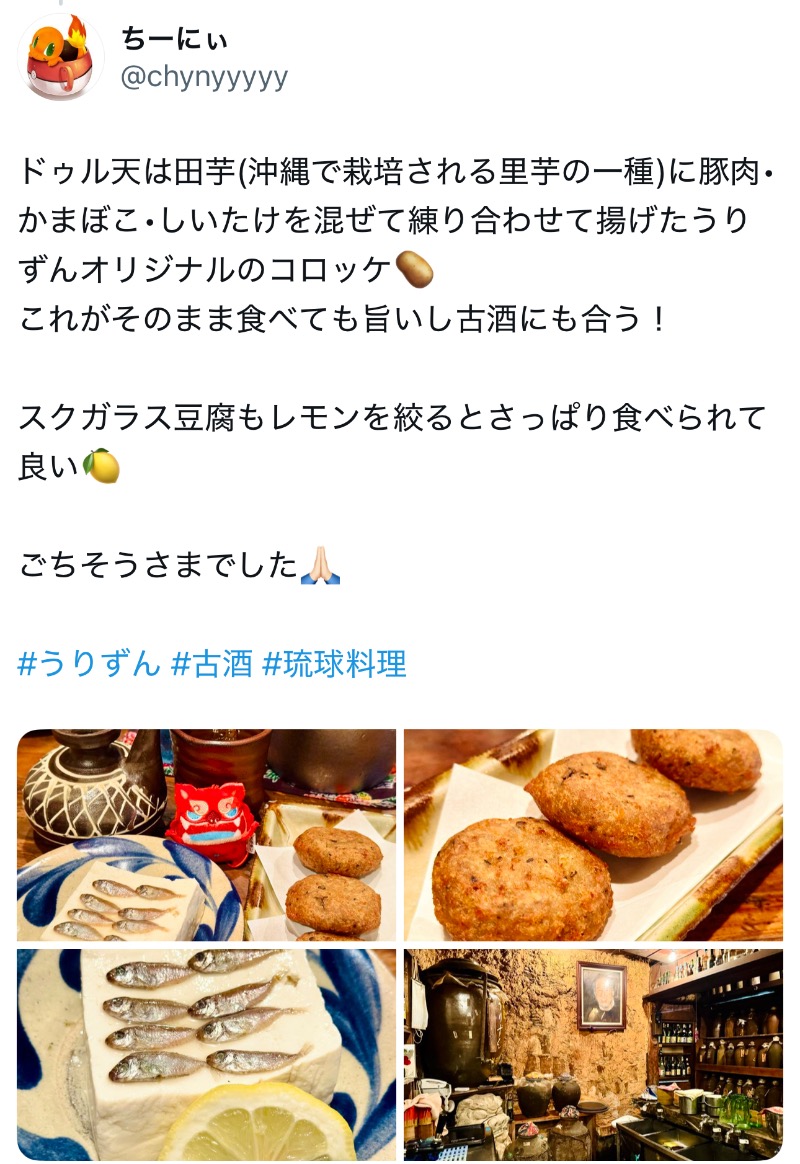Viewport: 800px width, 1164px height.
Task: View the close-up photo of fried croquettes
Action: pos(593,835)
